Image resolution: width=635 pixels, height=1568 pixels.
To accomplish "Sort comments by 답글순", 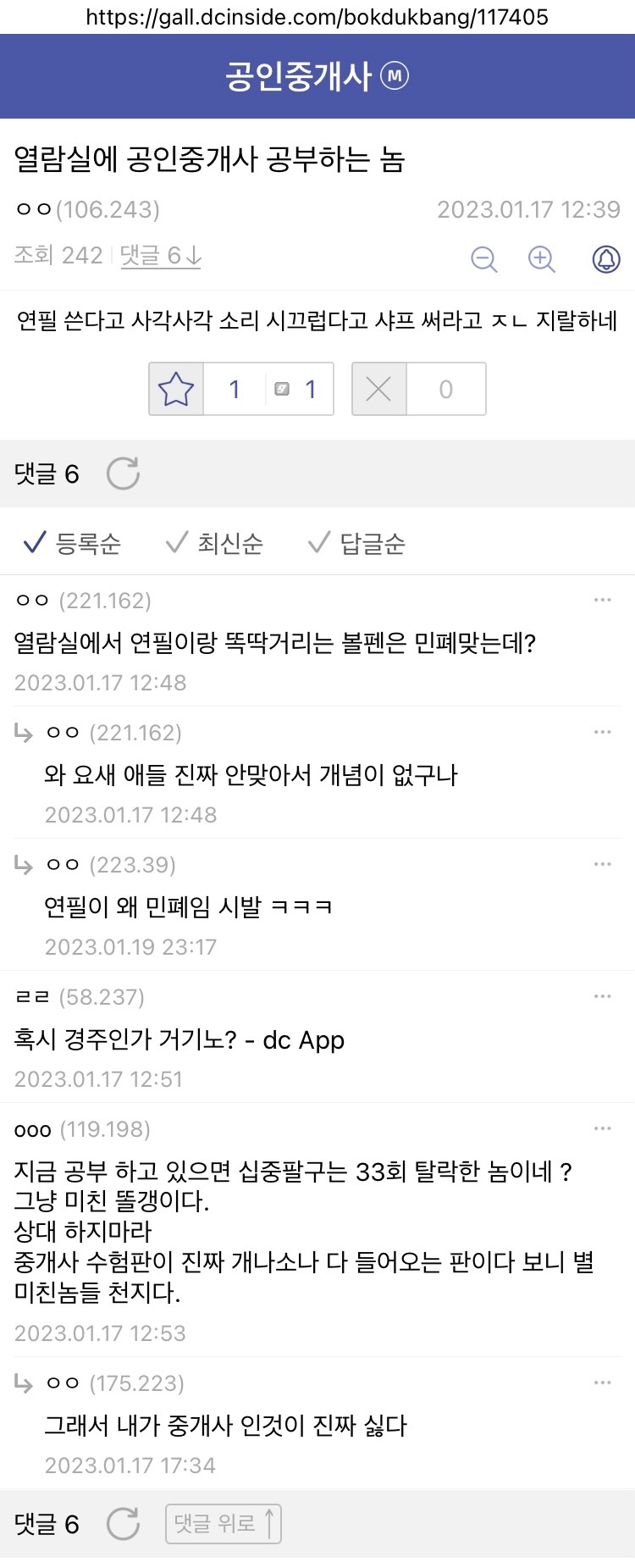I will coord(356,543).
